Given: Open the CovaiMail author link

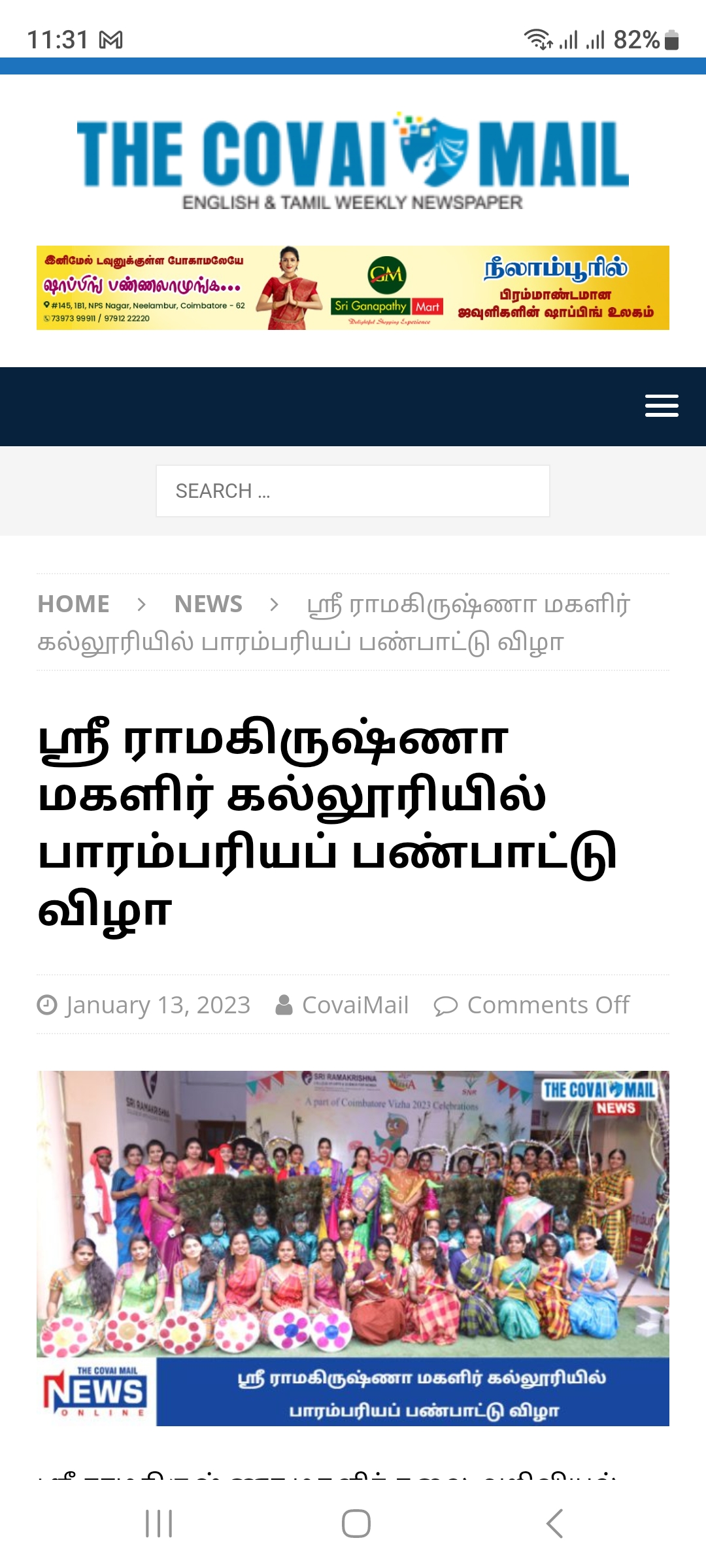Looking at the screenshot, I should tap(355, 1005).
